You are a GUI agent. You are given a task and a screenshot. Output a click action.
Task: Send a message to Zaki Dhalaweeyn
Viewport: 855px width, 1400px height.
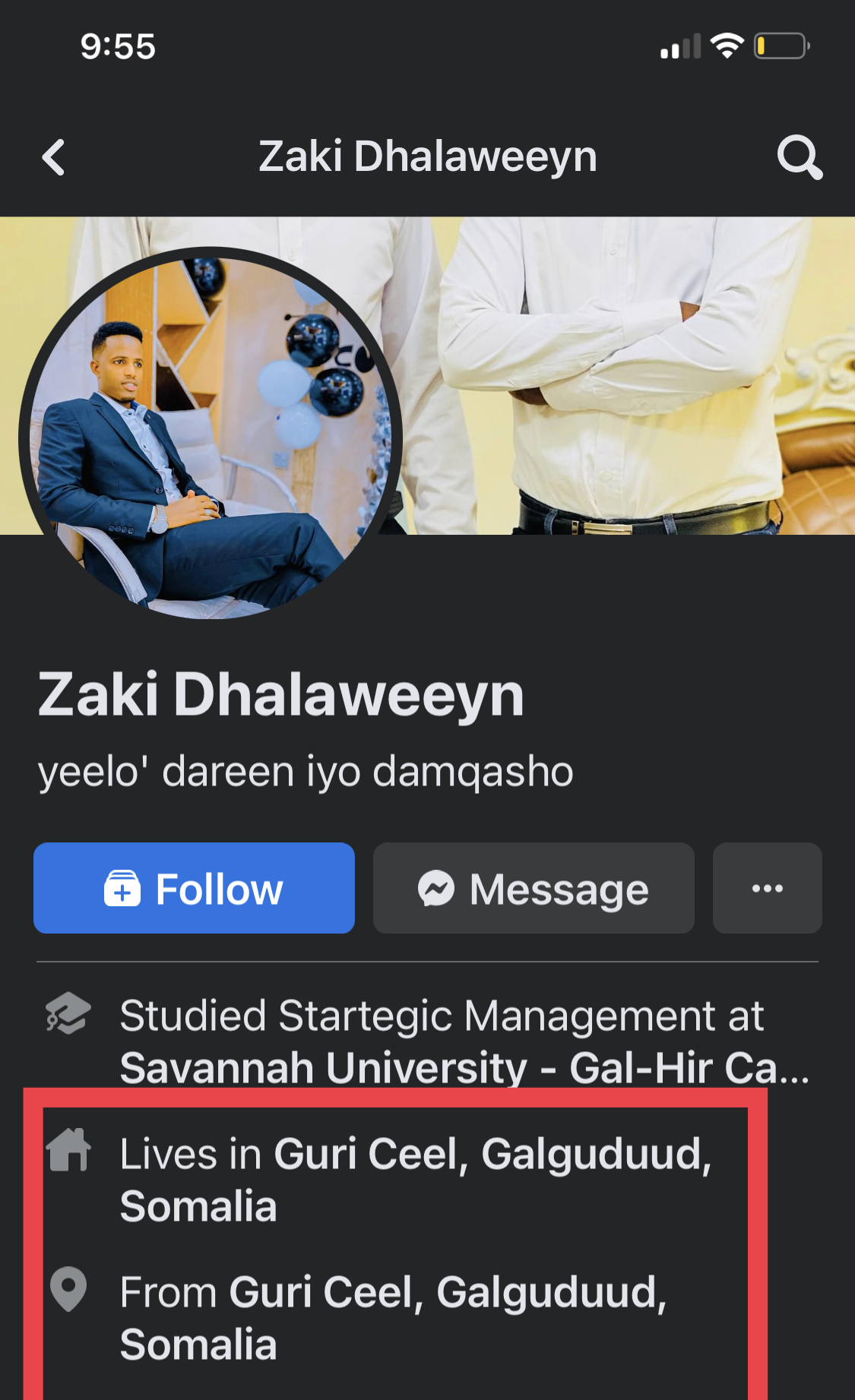[x=534, y=888]
